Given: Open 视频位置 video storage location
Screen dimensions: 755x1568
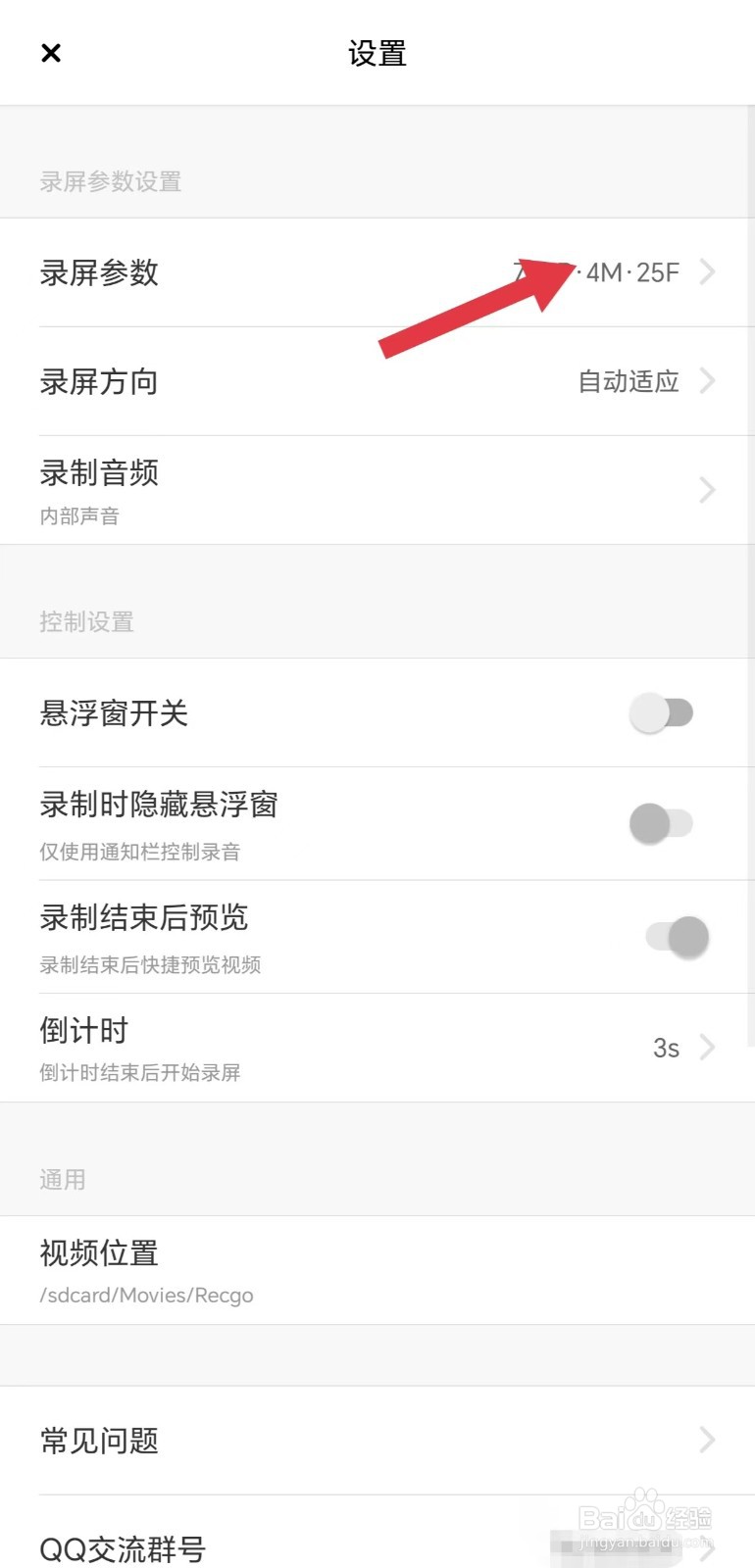Looking at the screenshot, I should 98,1253.
